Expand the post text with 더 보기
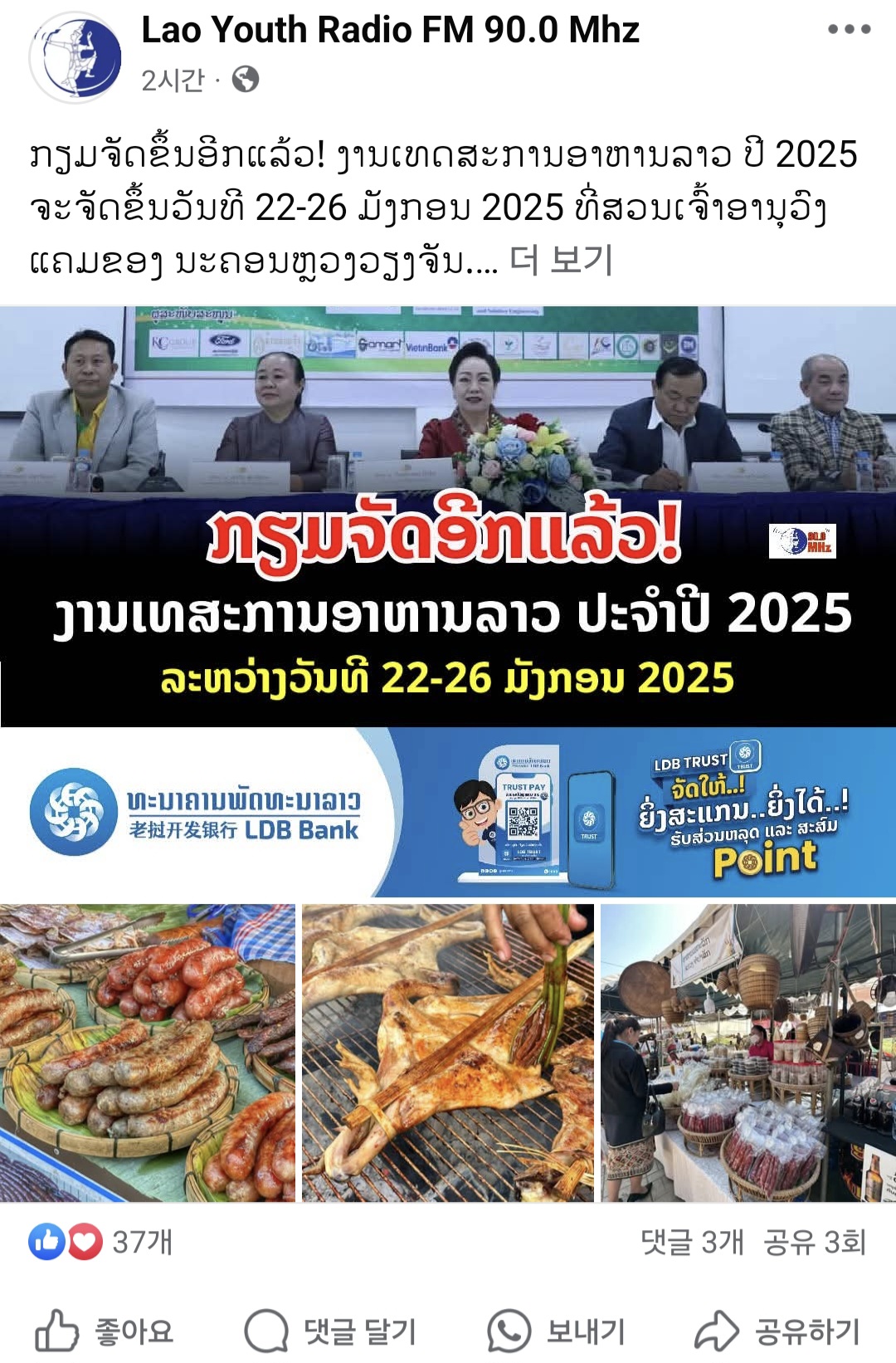896x1363 pixels. (x=561, y=260)
